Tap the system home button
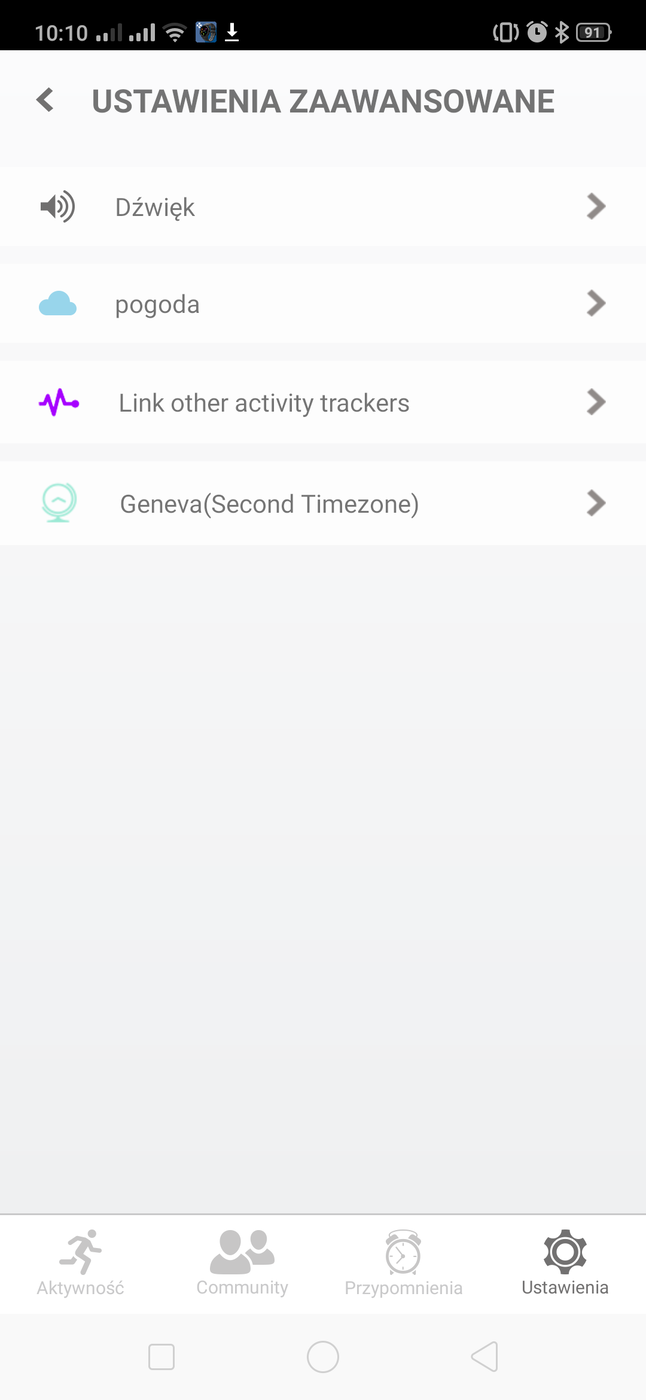 tap(323, 1357)
